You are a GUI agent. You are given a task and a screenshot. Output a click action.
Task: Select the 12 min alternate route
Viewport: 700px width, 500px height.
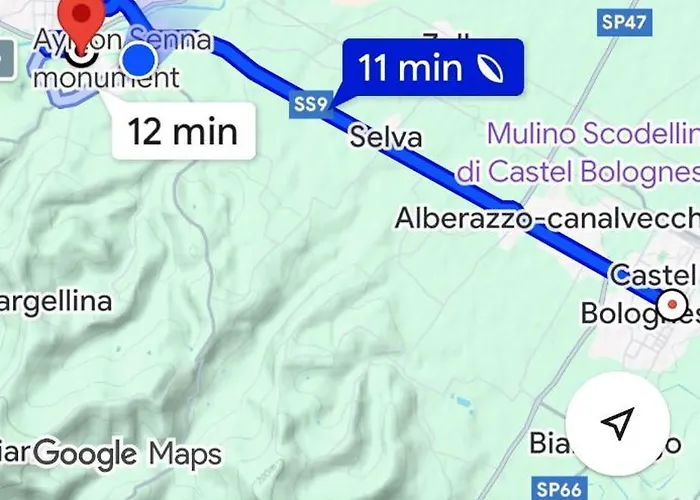183,130
